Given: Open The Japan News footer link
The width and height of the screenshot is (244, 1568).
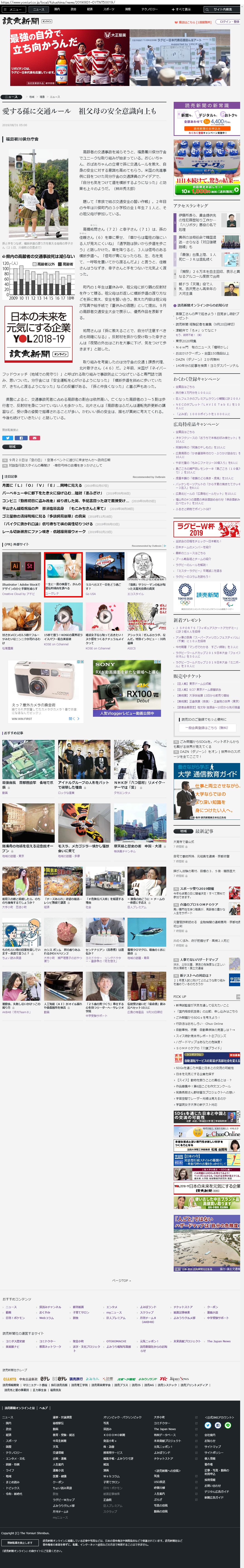Looking at the screenshot, I should (218, 1342).
